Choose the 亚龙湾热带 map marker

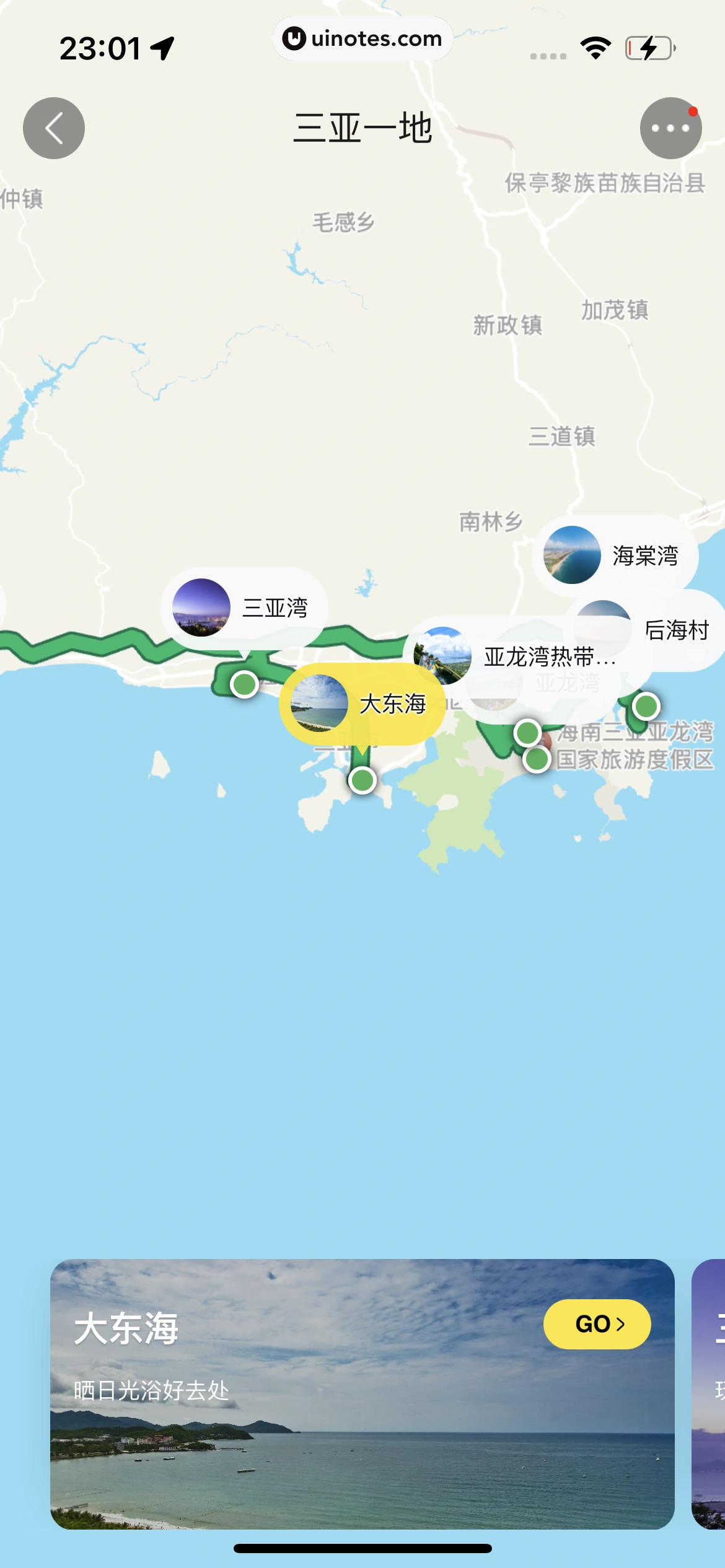(x=514, y=656)
